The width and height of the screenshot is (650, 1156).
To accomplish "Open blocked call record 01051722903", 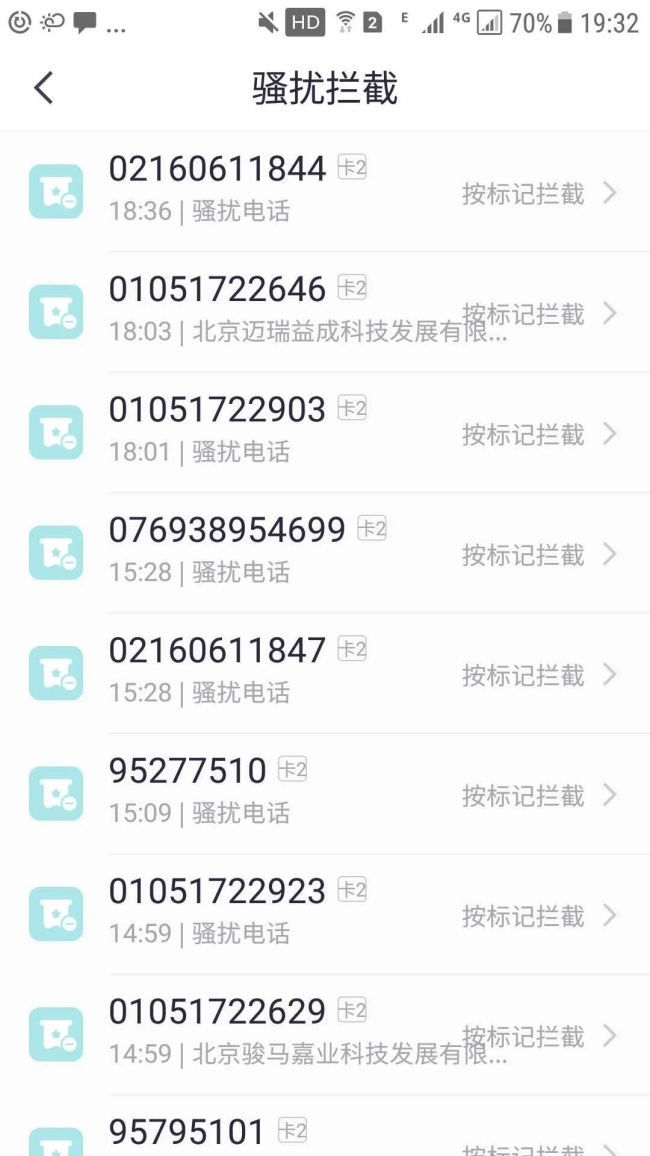I will [325, 432].
